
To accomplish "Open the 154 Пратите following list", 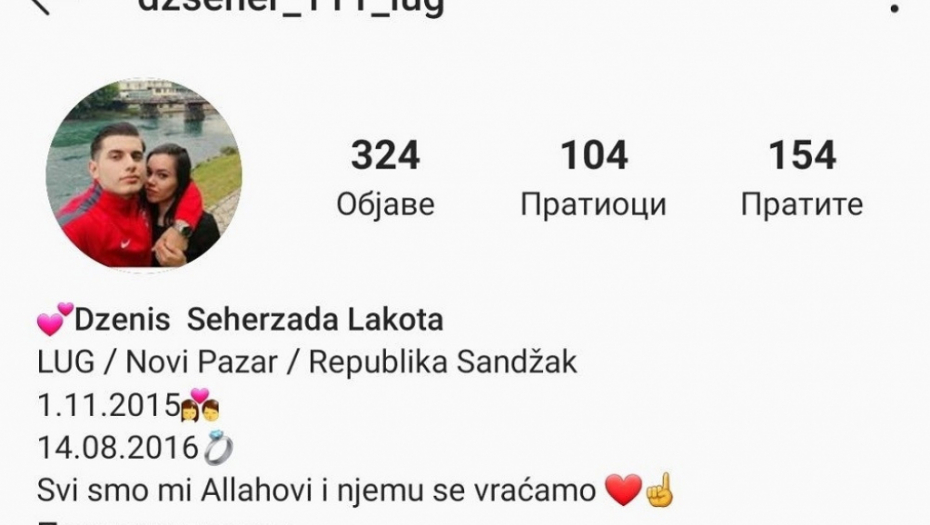I will [801, 178].
